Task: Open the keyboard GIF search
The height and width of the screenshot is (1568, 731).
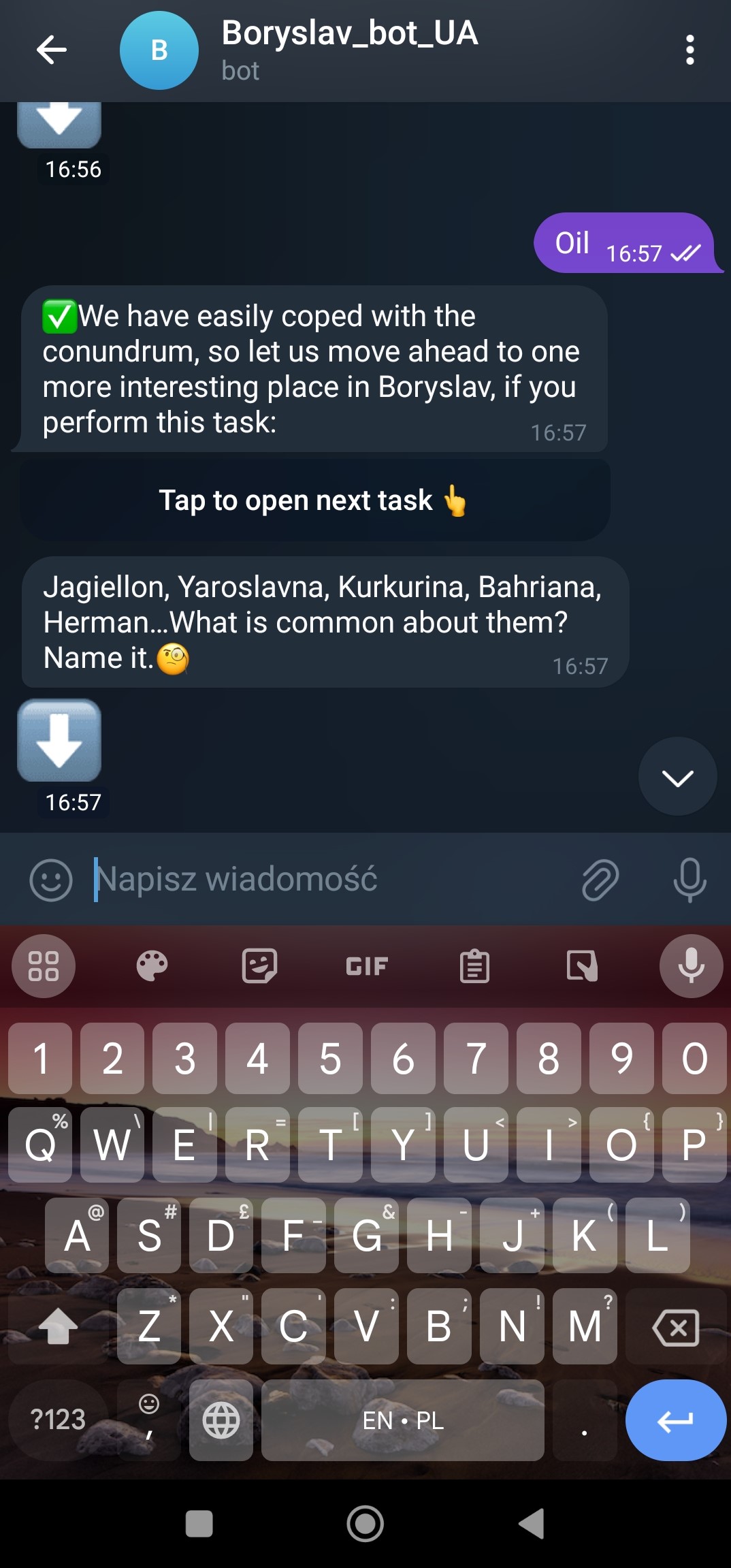Action: coord(367,966)
